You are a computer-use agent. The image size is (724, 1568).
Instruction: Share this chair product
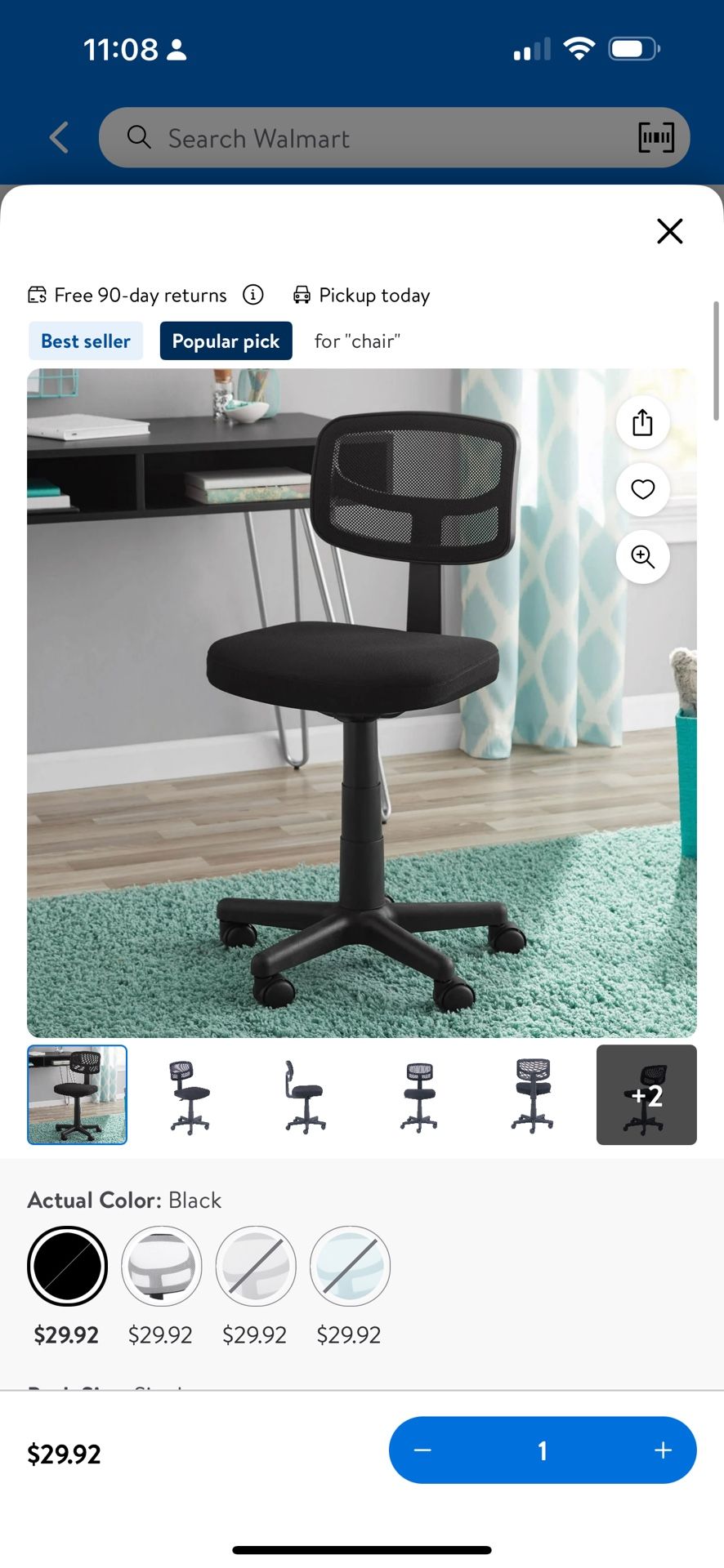click(642, 422)
